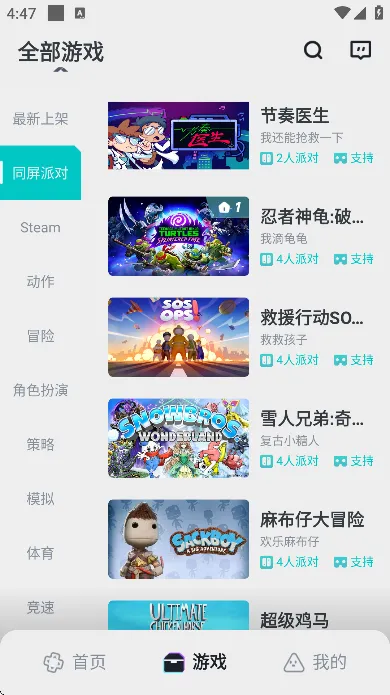
Task: Switch to the 我的 tab
Action: tap(315, 662)
